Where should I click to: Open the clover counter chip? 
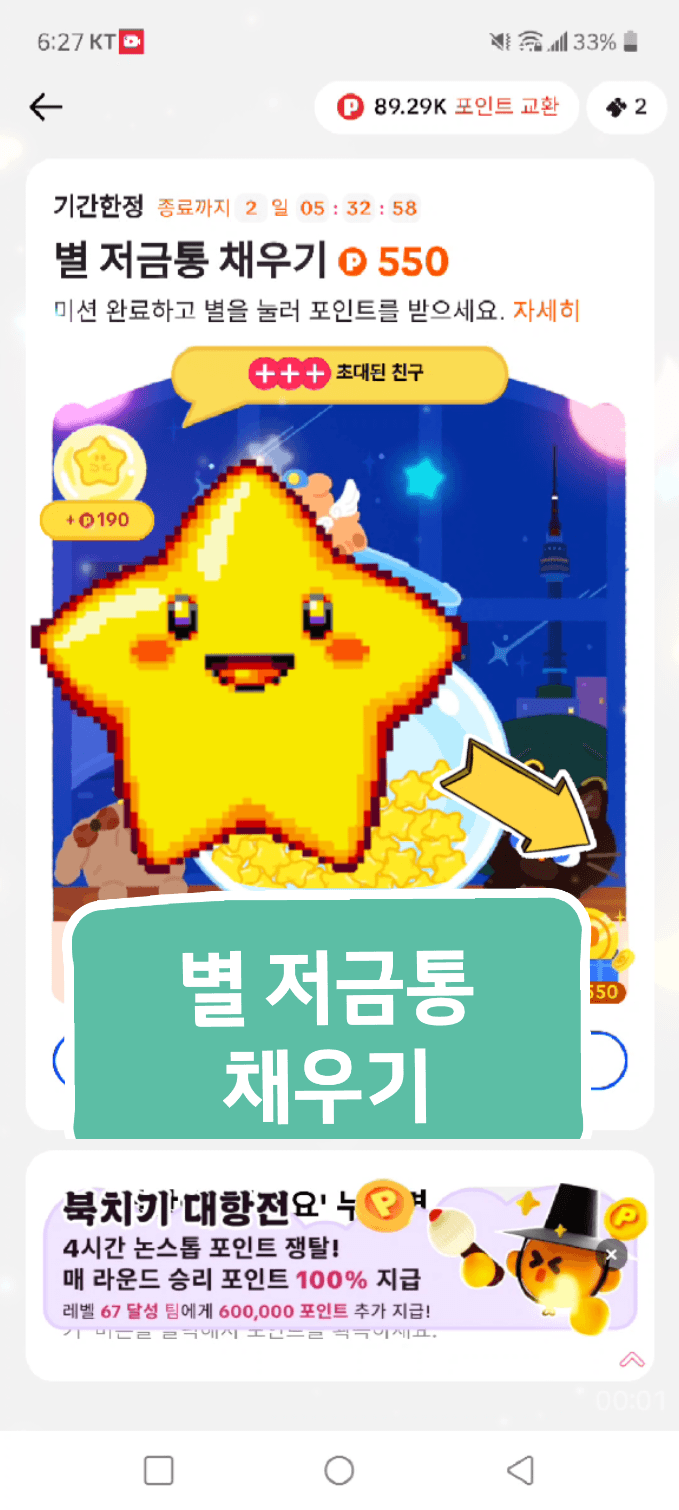(626, 107)
